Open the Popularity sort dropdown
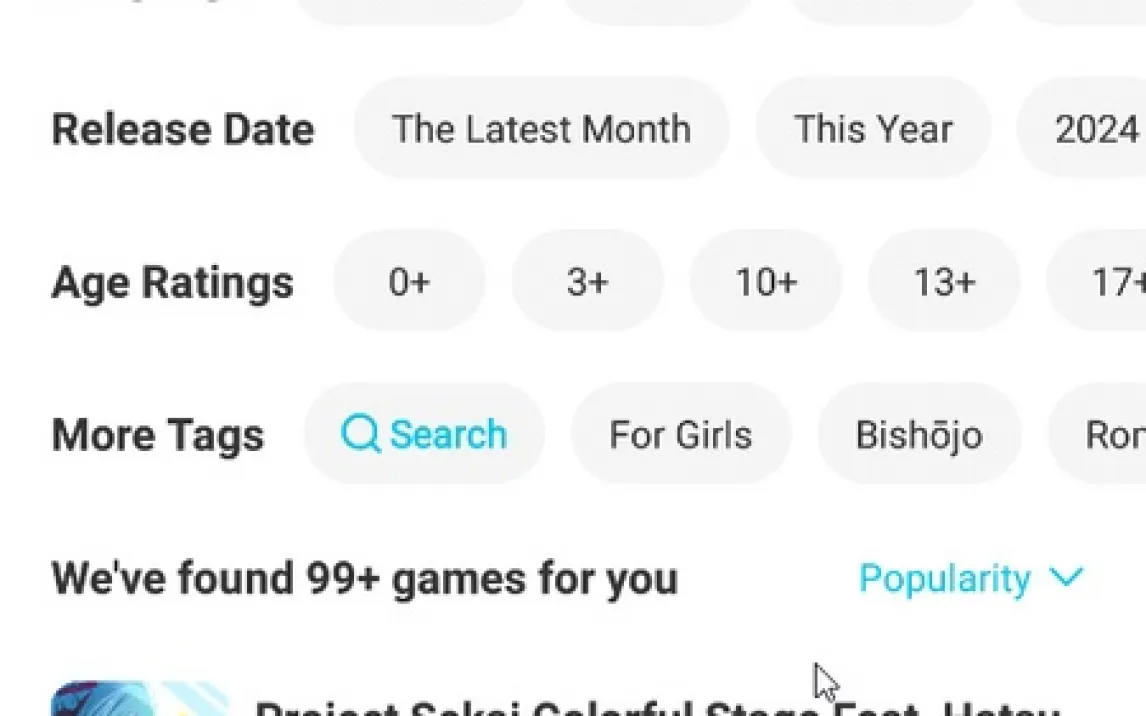This screenshot has height=716, width=1146. pyautogui.click(x=970, y=578)
